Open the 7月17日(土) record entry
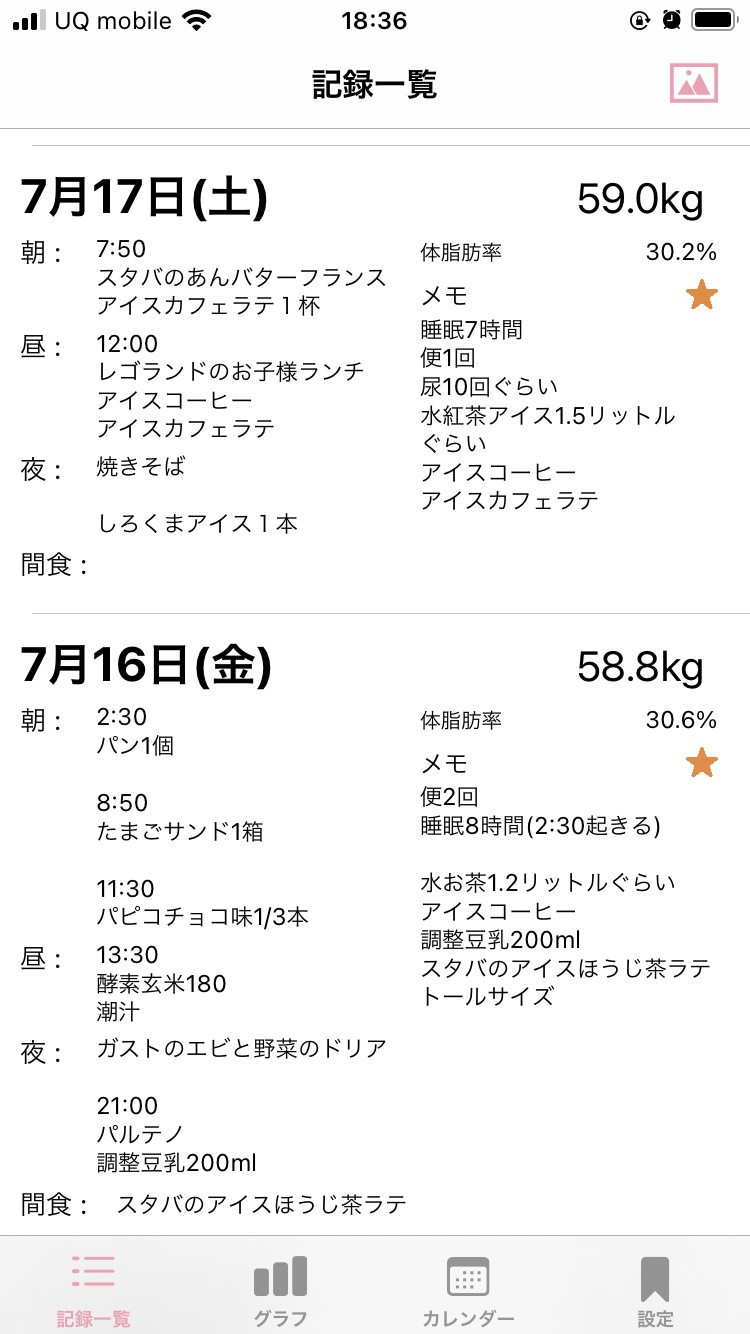750x1334 pixels. coord(375,379)
